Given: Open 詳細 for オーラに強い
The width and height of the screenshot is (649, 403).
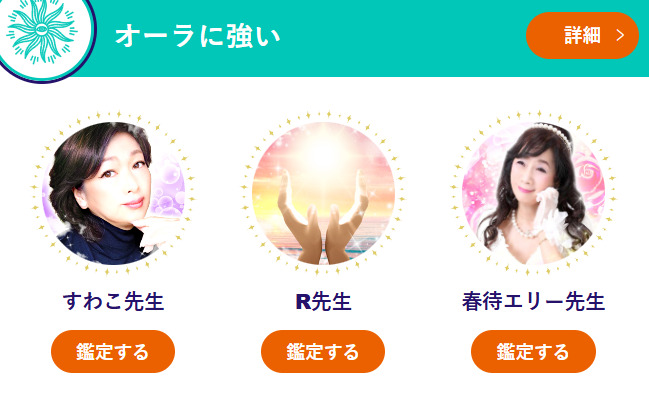Looking at the screenshot, I should click(x=582, y=36).
